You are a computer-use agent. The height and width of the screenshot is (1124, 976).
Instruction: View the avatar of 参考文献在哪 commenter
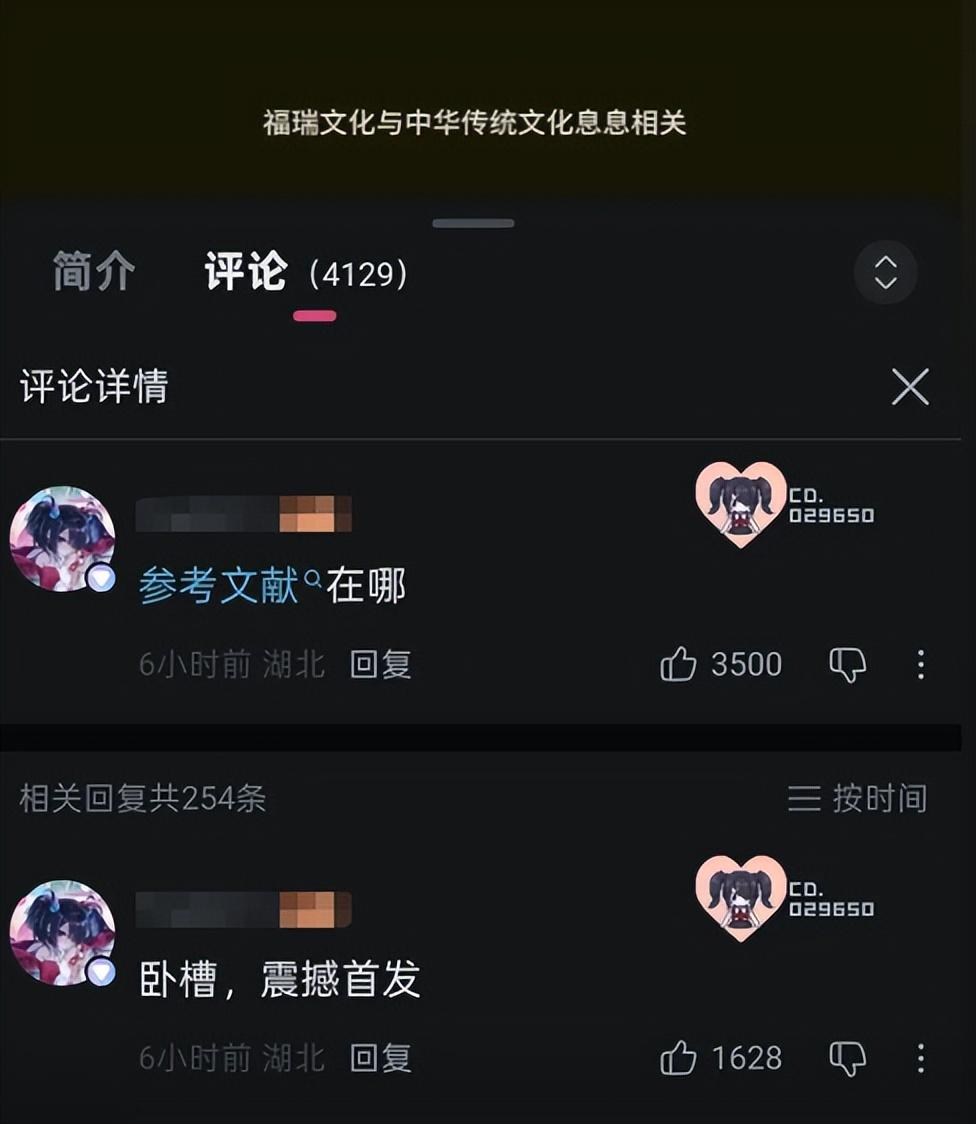[62, 539]
